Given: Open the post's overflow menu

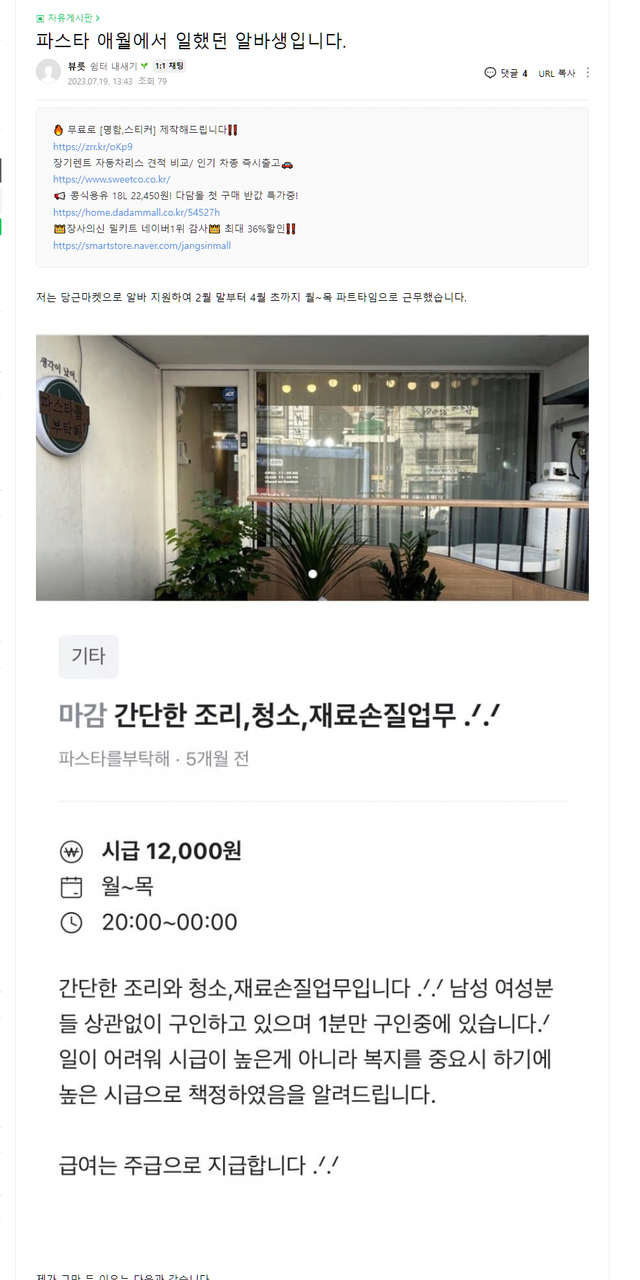Looking at the screenshot, I should [x=588, y=73].
